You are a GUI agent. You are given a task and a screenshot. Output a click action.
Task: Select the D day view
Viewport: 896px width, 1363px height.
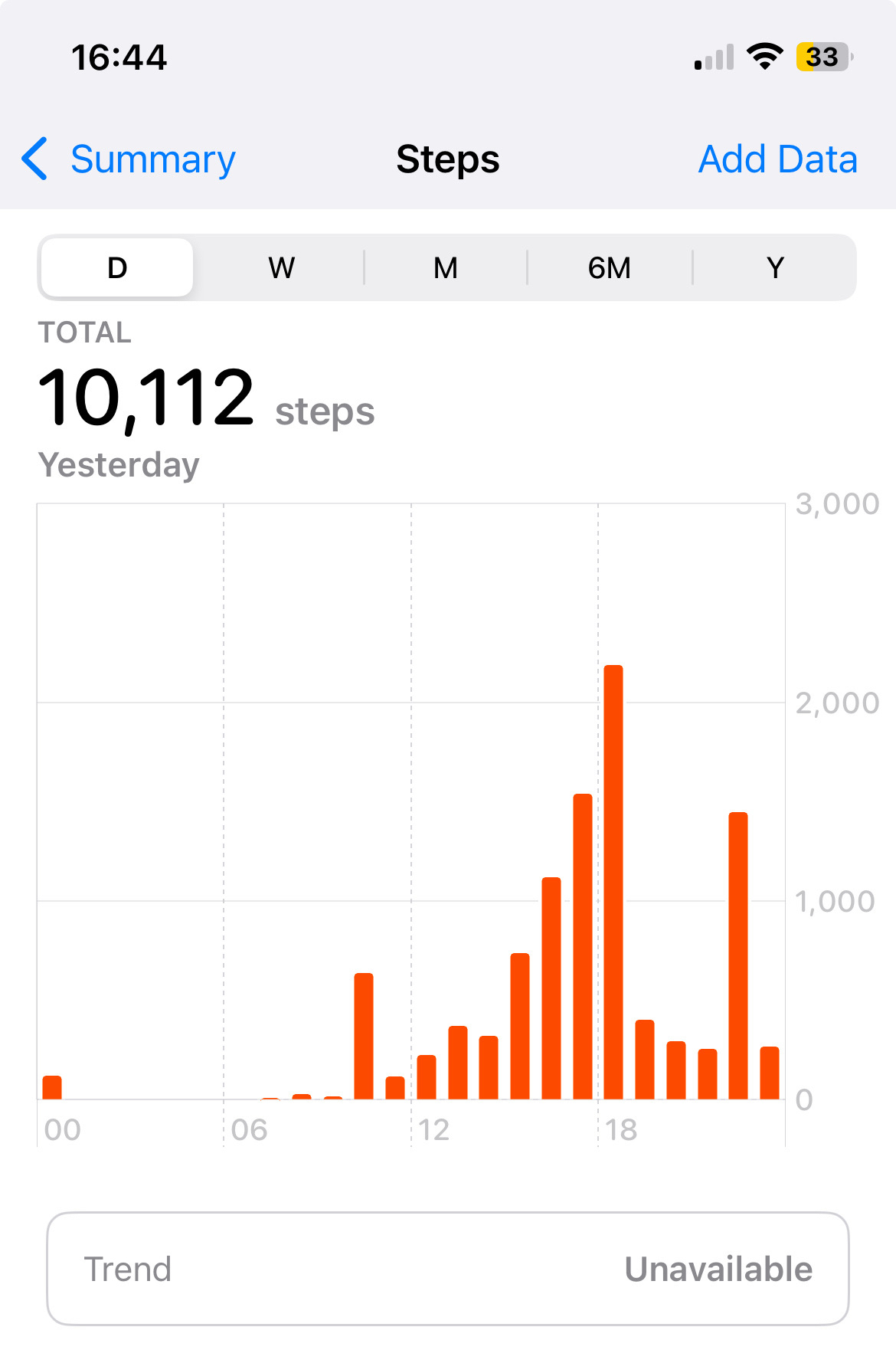click(x=117, y=268)
